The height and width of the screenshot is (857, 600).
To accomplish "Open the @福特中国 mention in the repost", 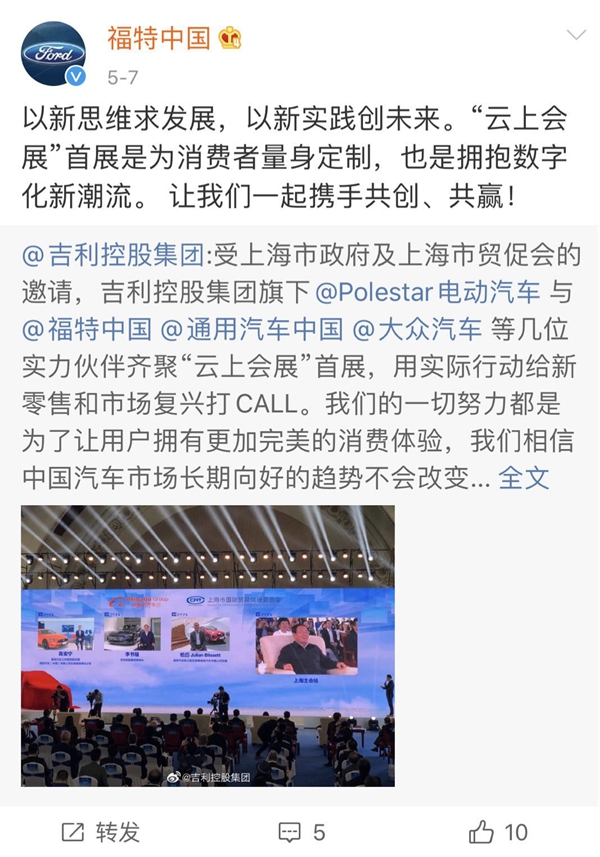I will click(87, 329).
